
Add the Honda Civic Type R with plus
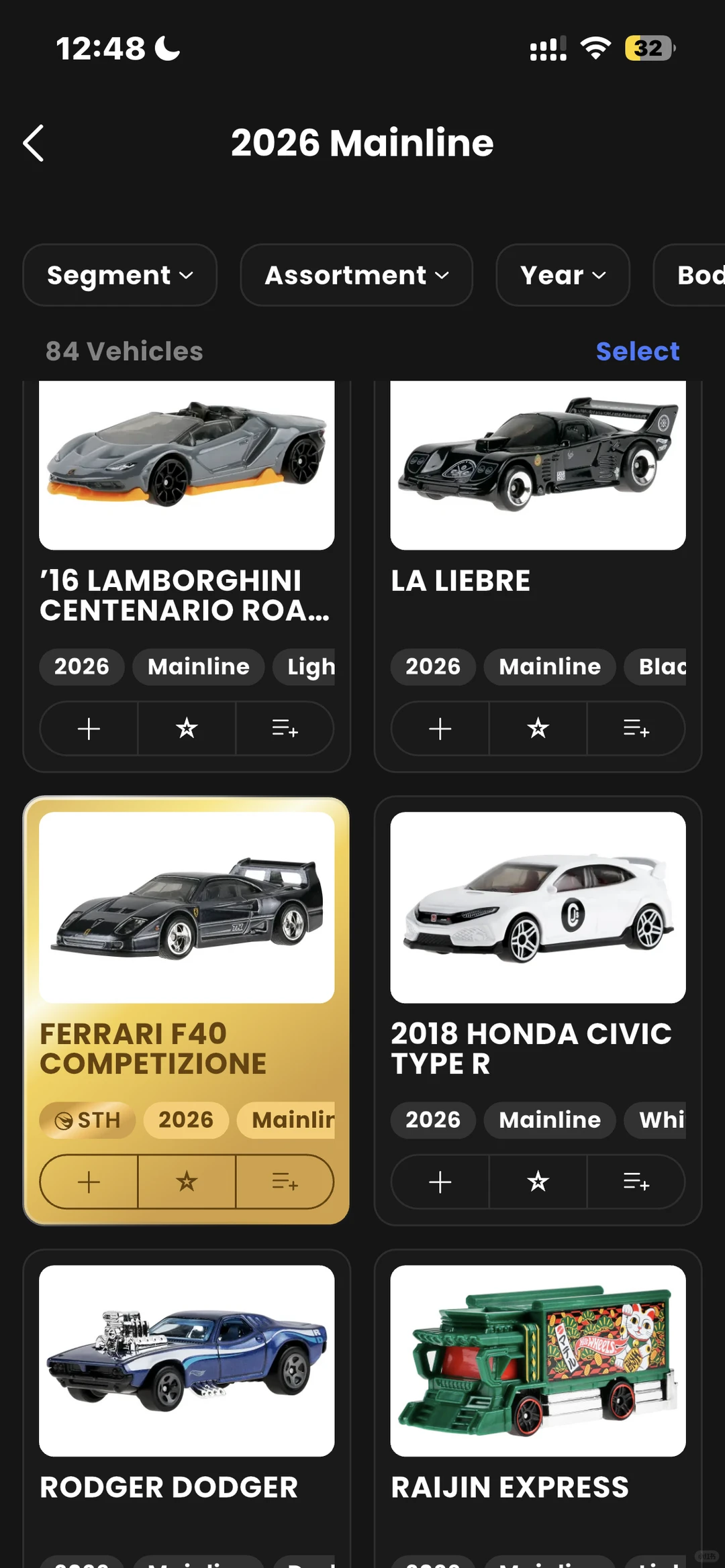tap(440, 1182)
